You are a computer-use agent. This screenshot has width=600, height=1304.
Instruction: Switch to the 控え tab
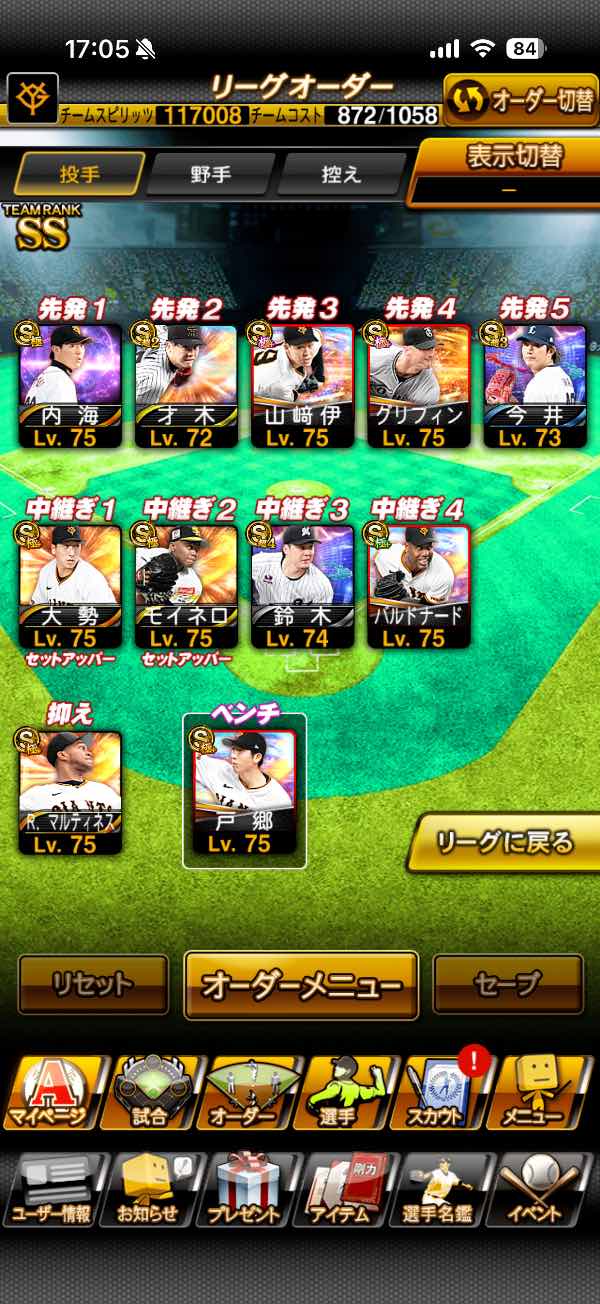[340, 174]
